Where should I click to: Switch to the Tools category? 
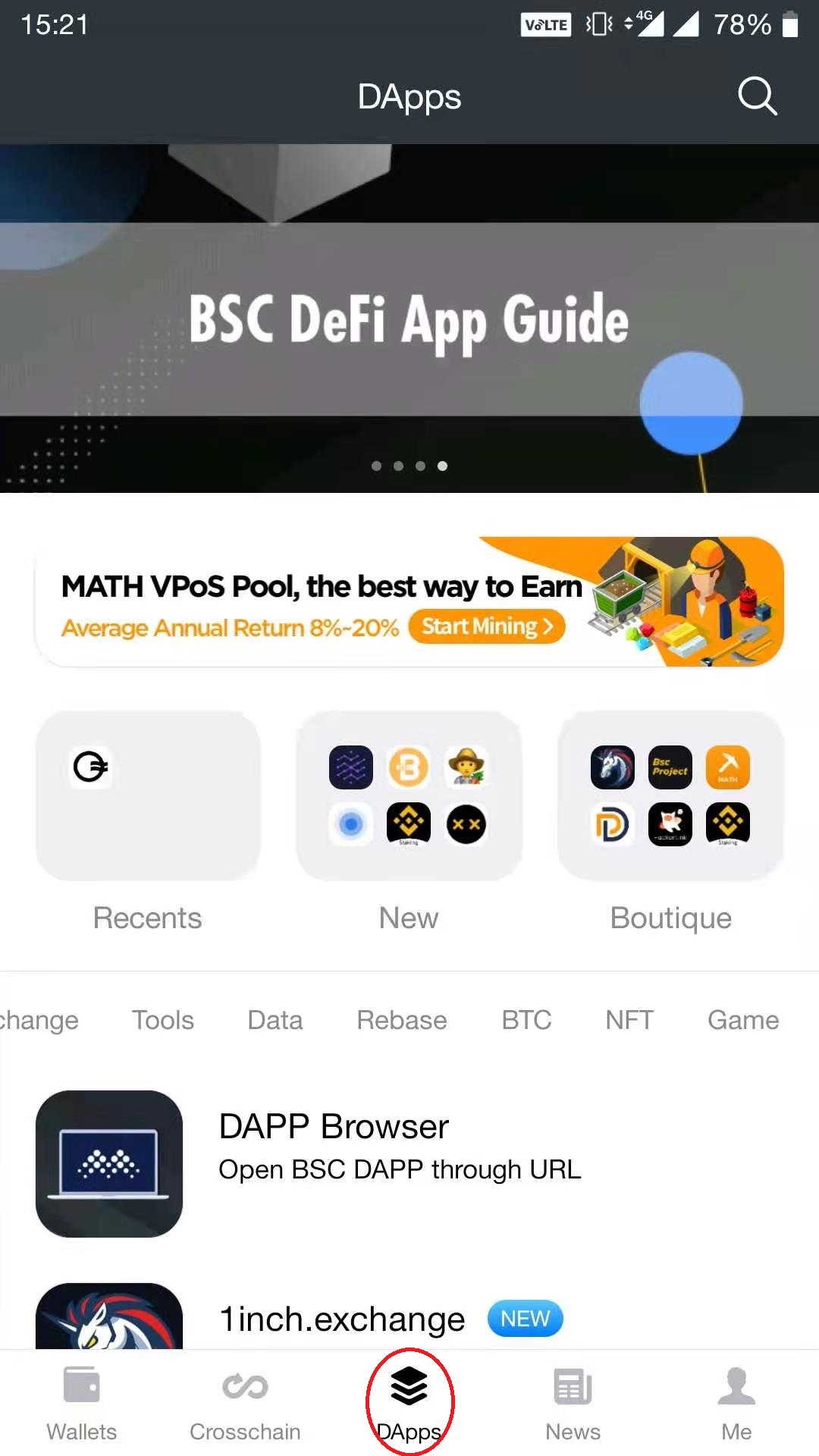[163, 1020]
